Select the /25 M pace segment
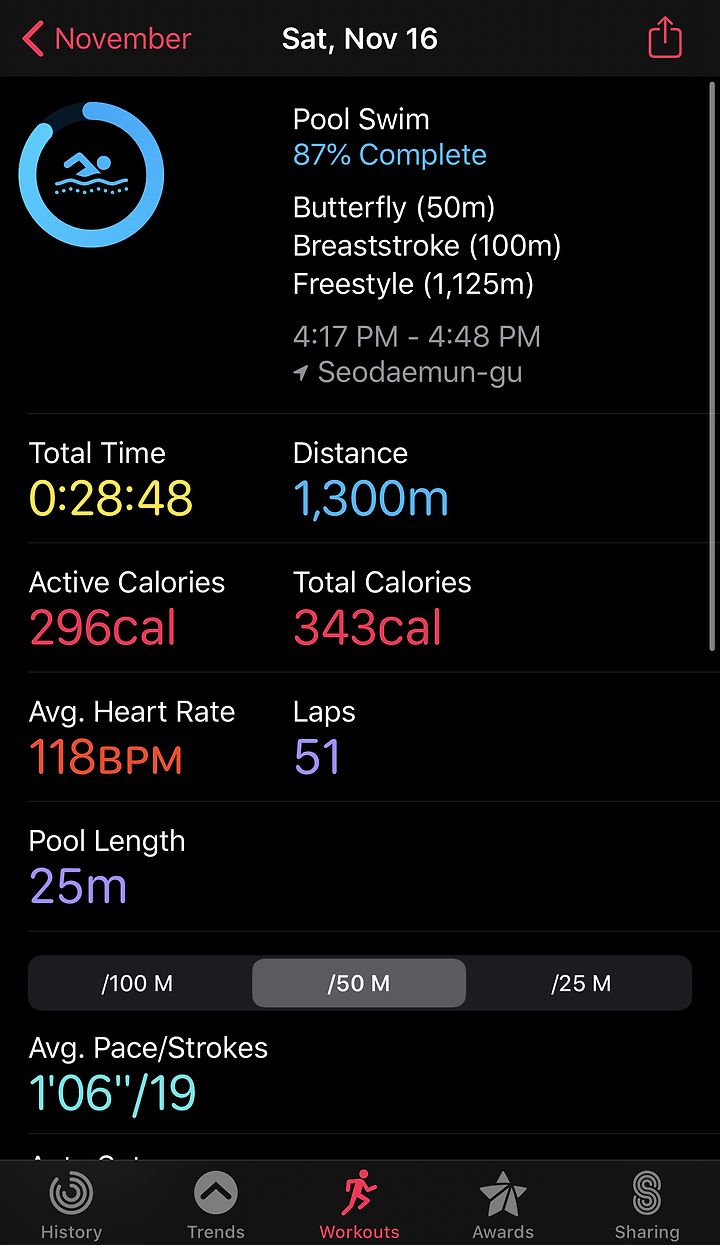Image resolution: width=720 pixels, height=1245 pixels. [x=581, y=983]
